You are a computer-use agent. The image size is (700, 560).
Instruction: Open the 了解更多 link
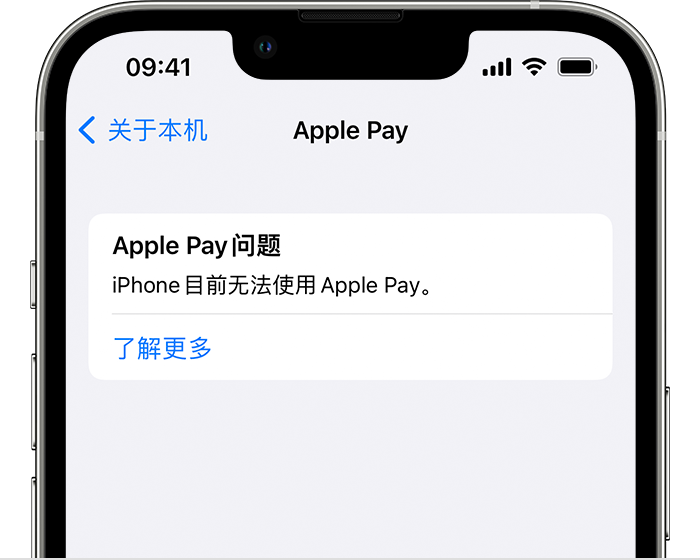pos(162,349)
